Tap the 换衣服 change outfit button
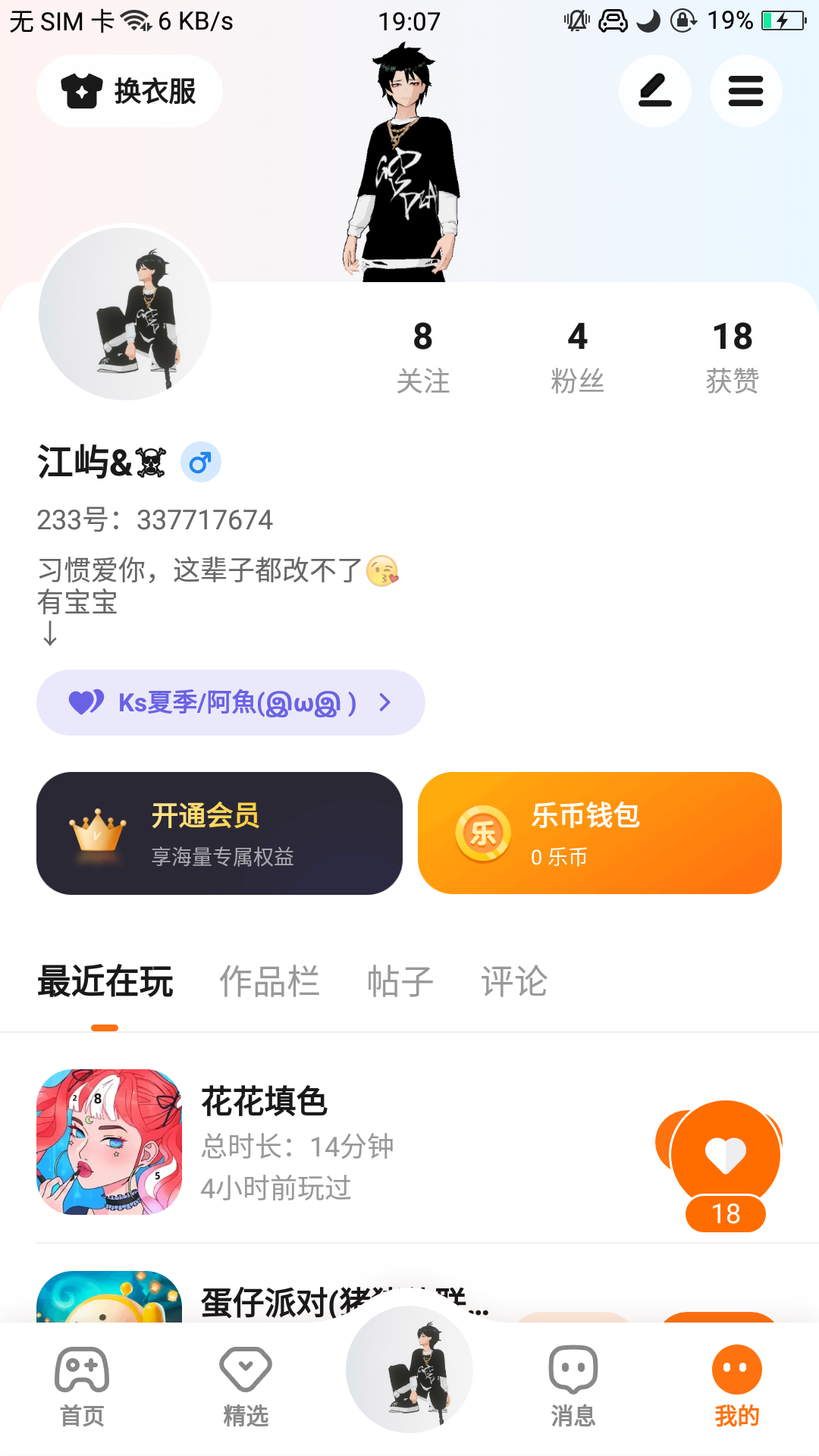This screenshot has width=819, height=1456. [129, 91]
